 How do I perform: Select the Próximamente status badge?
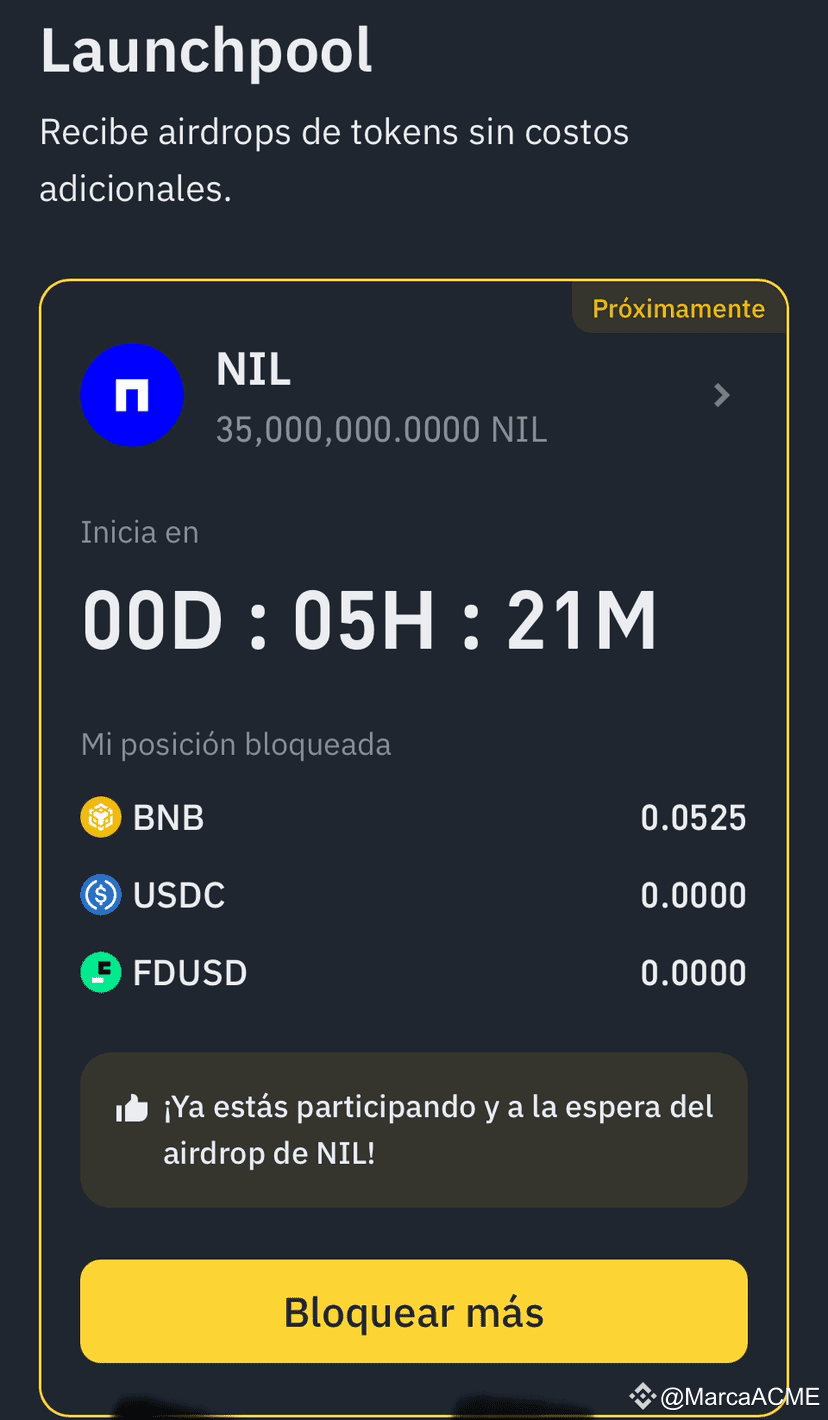pyautogui.click(x=677, y=308)
